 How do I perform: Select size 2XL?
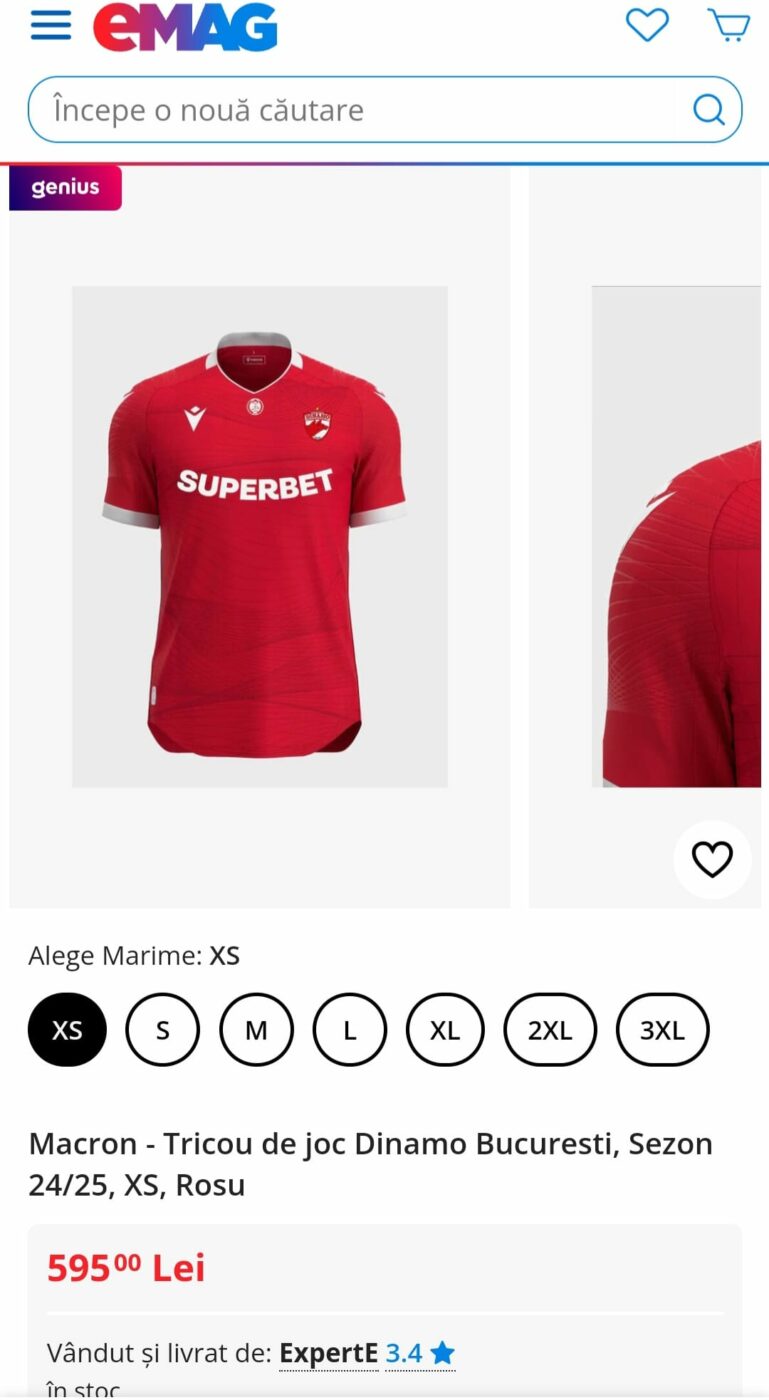coord(550,1030)
